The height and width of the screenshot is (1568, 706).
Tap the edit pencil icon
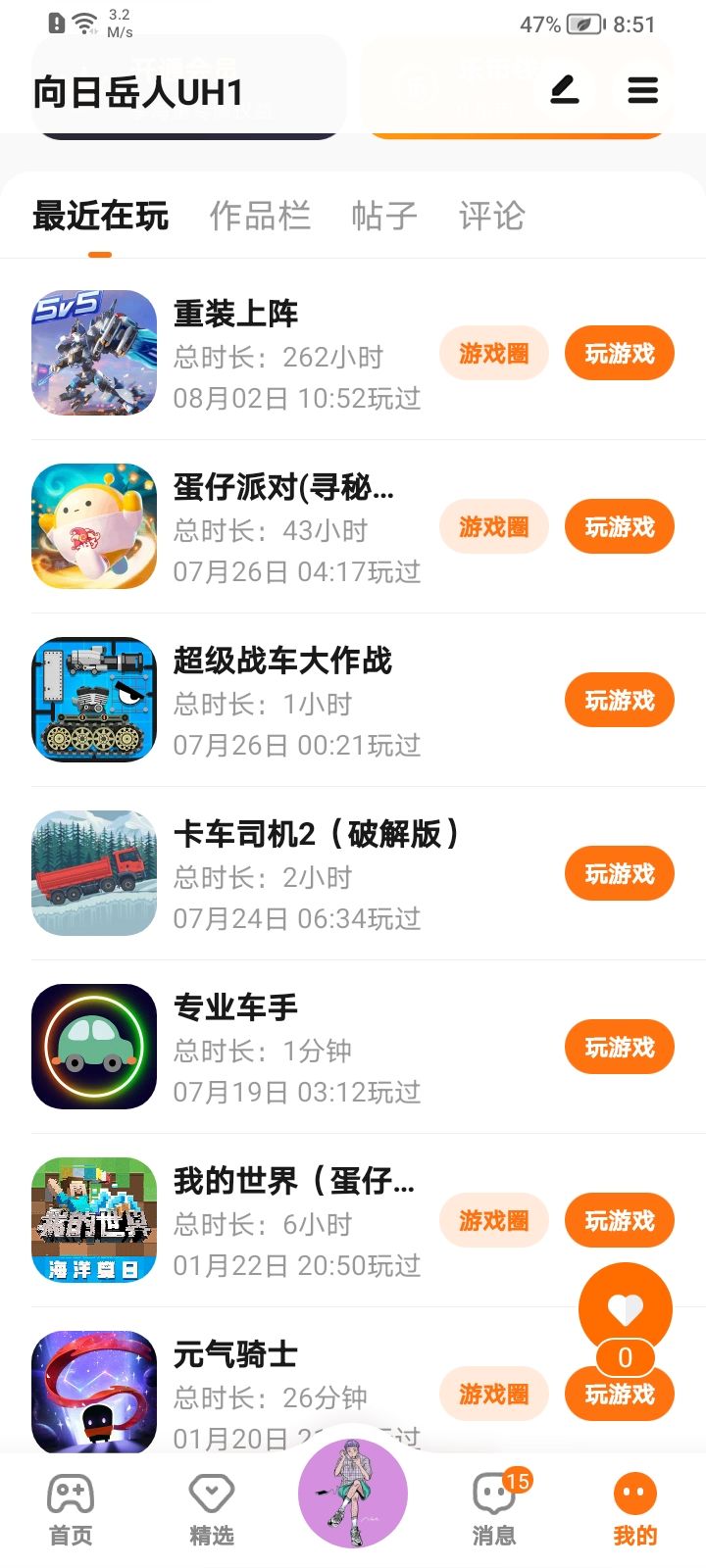[564, 91]
